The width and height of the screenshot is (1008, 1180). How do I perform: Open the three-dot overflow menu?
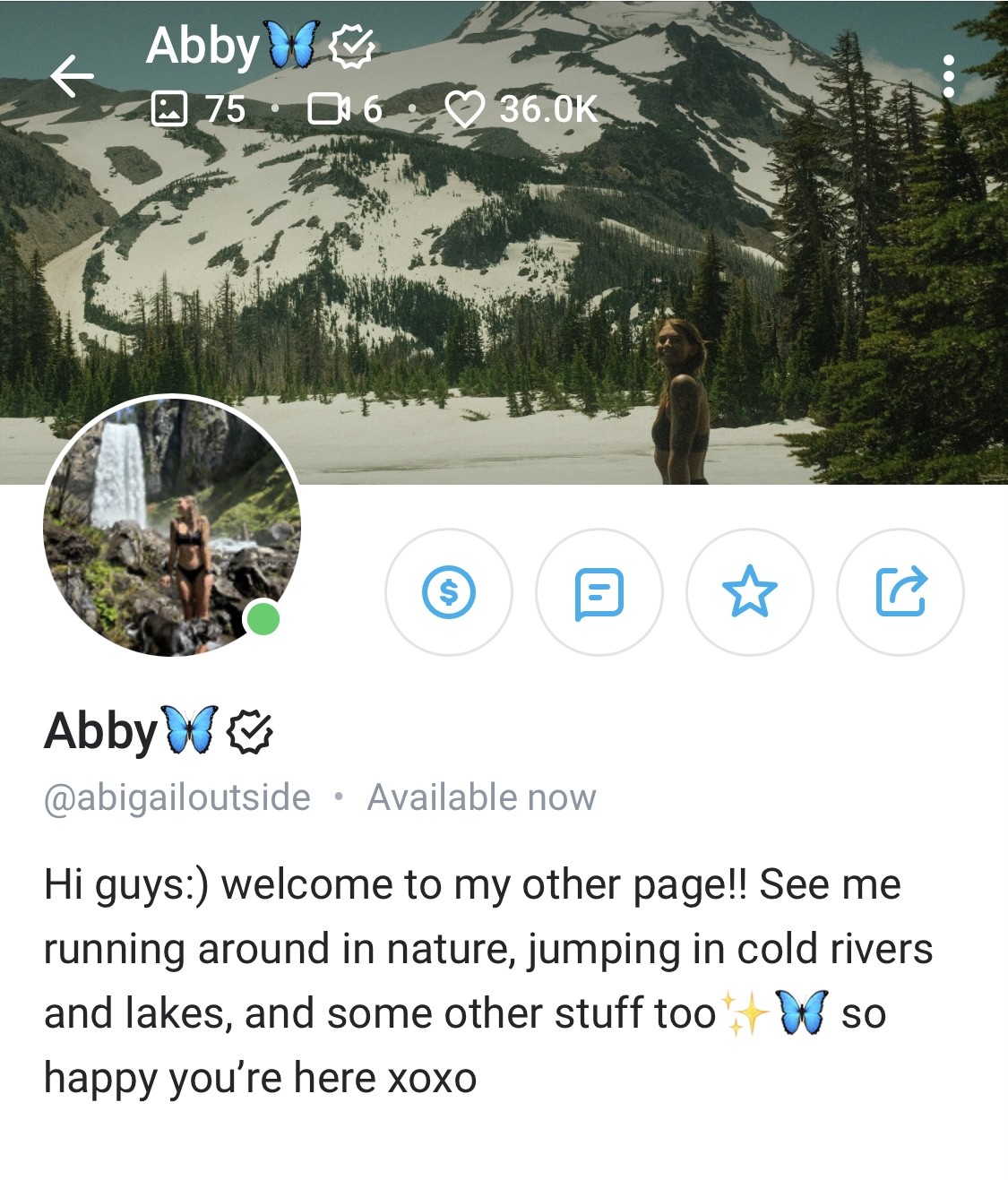[x=949, y=76]
